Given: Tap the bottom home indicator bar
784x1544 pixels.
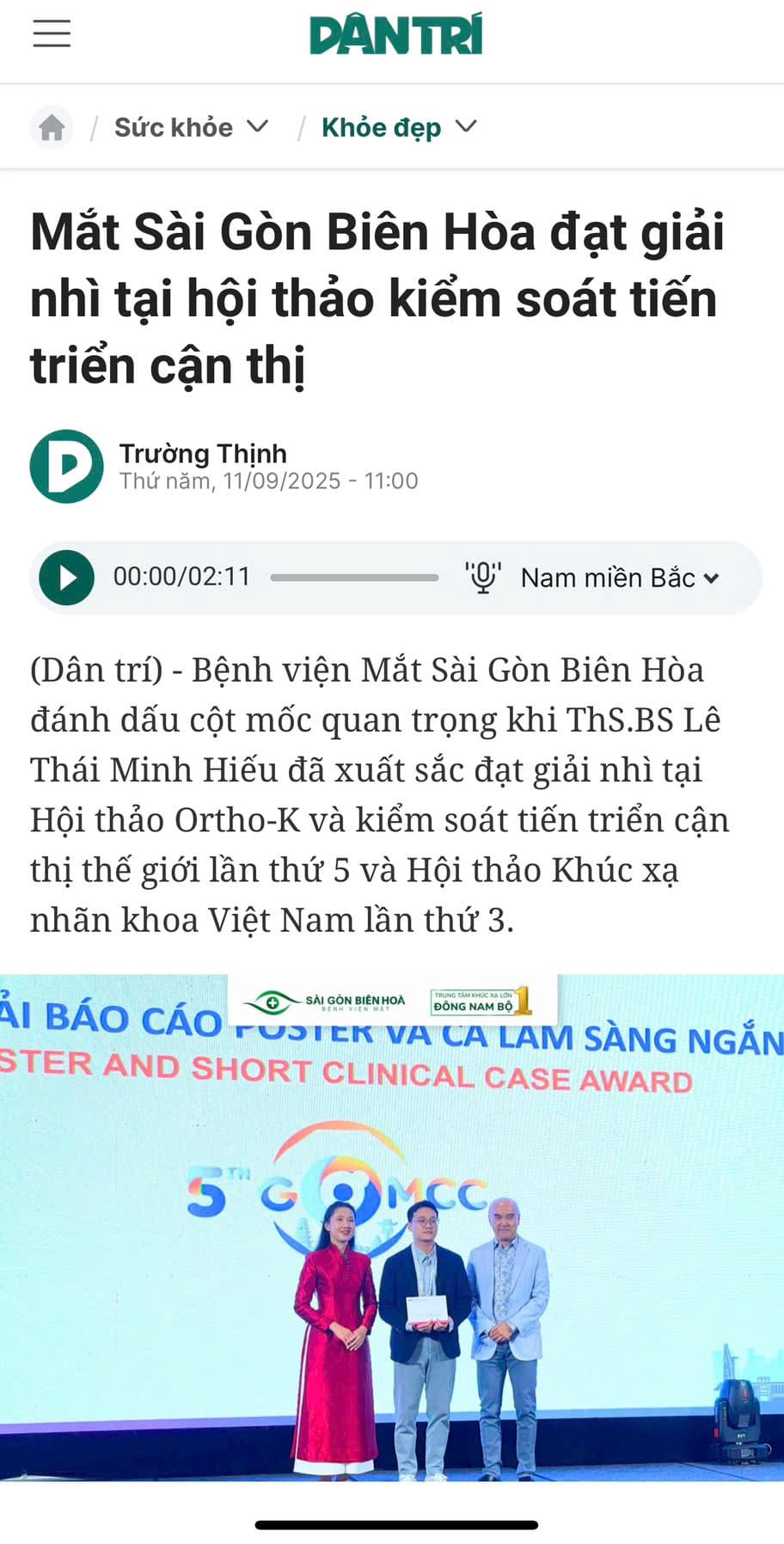Looking at the screenshot, I should click(x=392, y=1523).
